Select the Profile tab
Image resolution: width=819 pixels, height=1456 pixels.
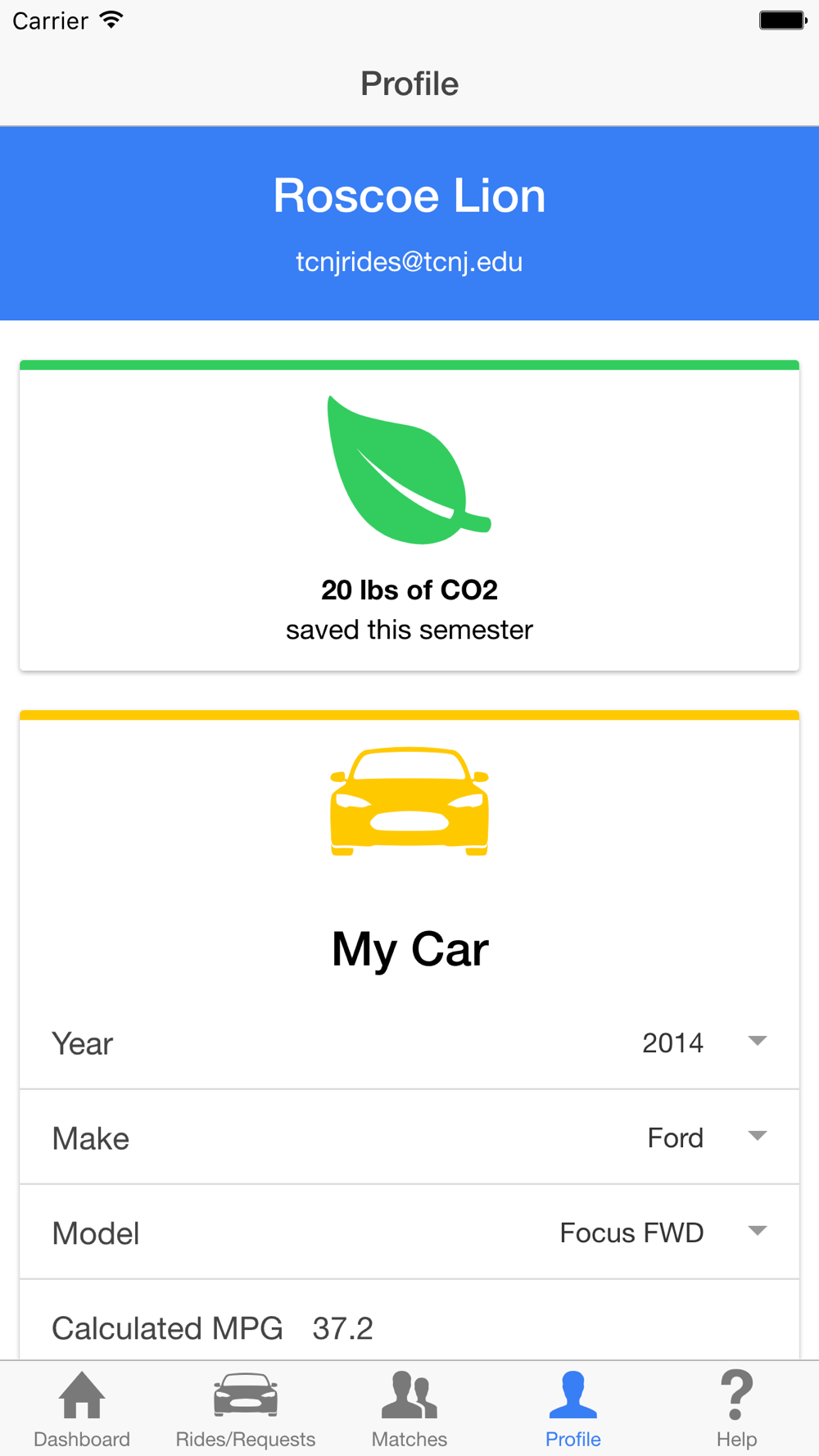[x=573, y=1409]
